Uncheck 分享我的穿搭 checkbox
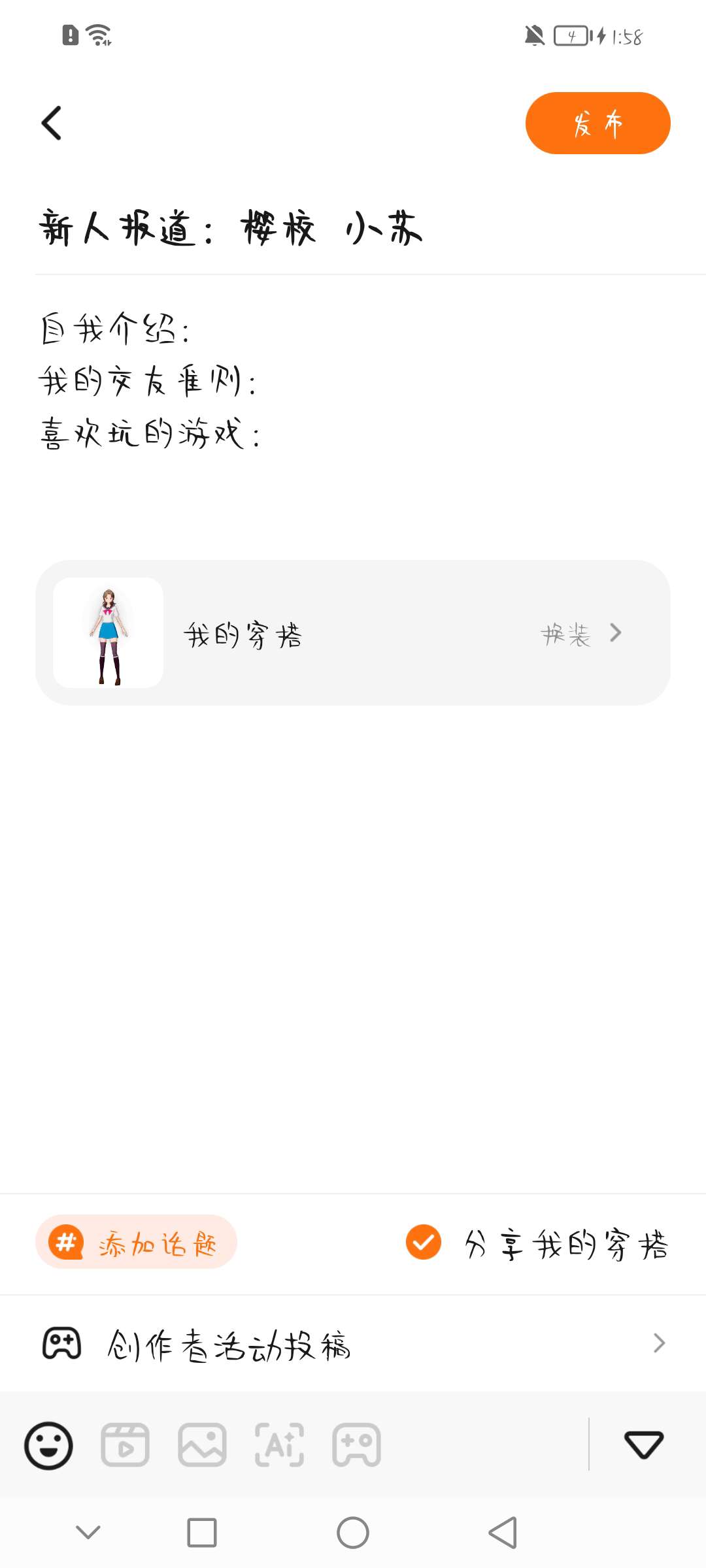 point(424,1242)
